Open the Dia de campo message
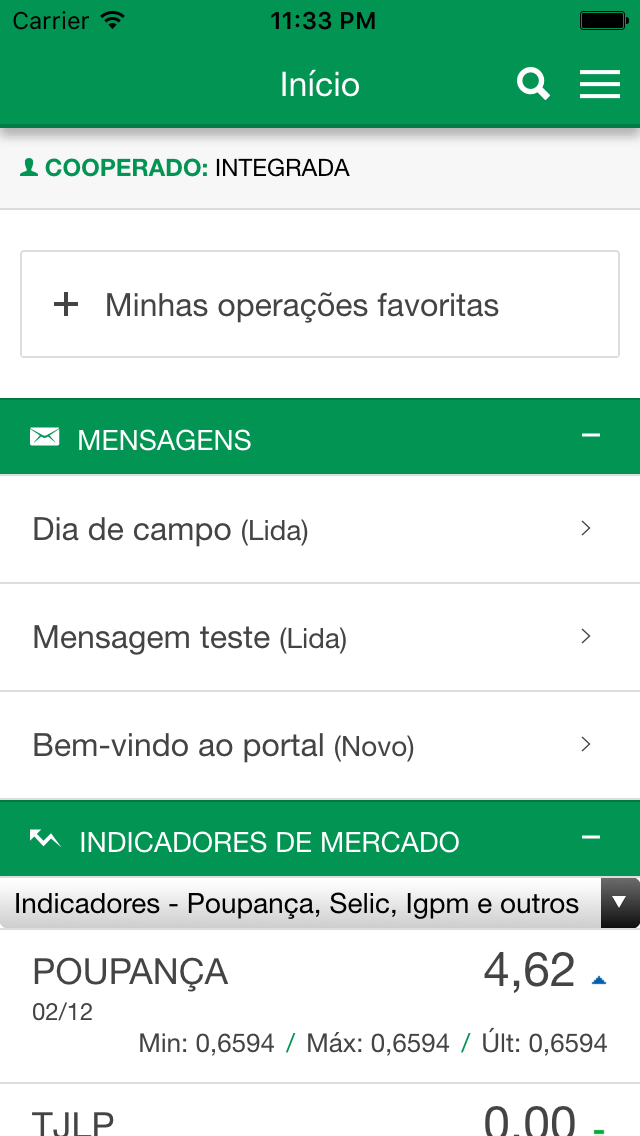Image resolution: width=640 pixels, height=1136 pixels. (x=320, y=529)
